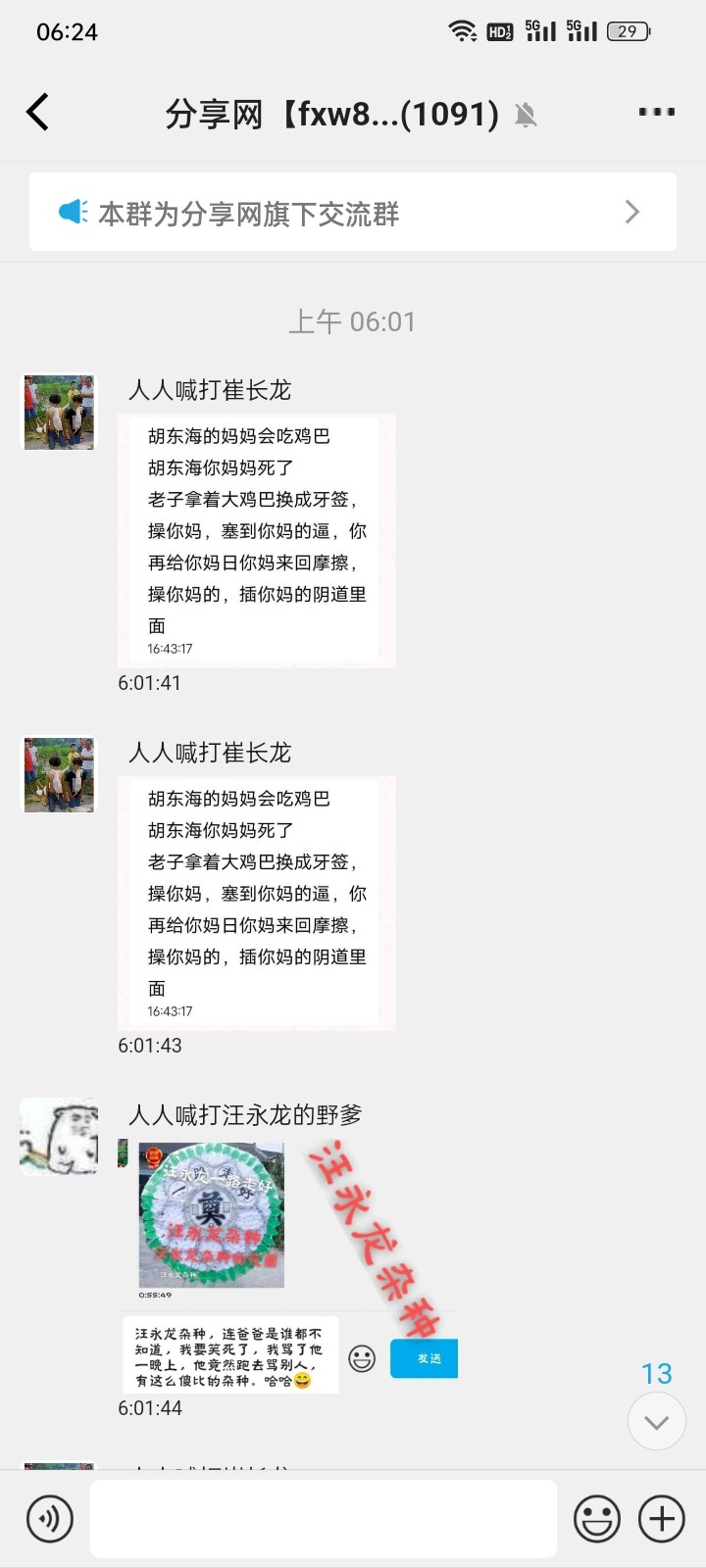Open avatar of the 6:01:41 message sender

[60, 412]
